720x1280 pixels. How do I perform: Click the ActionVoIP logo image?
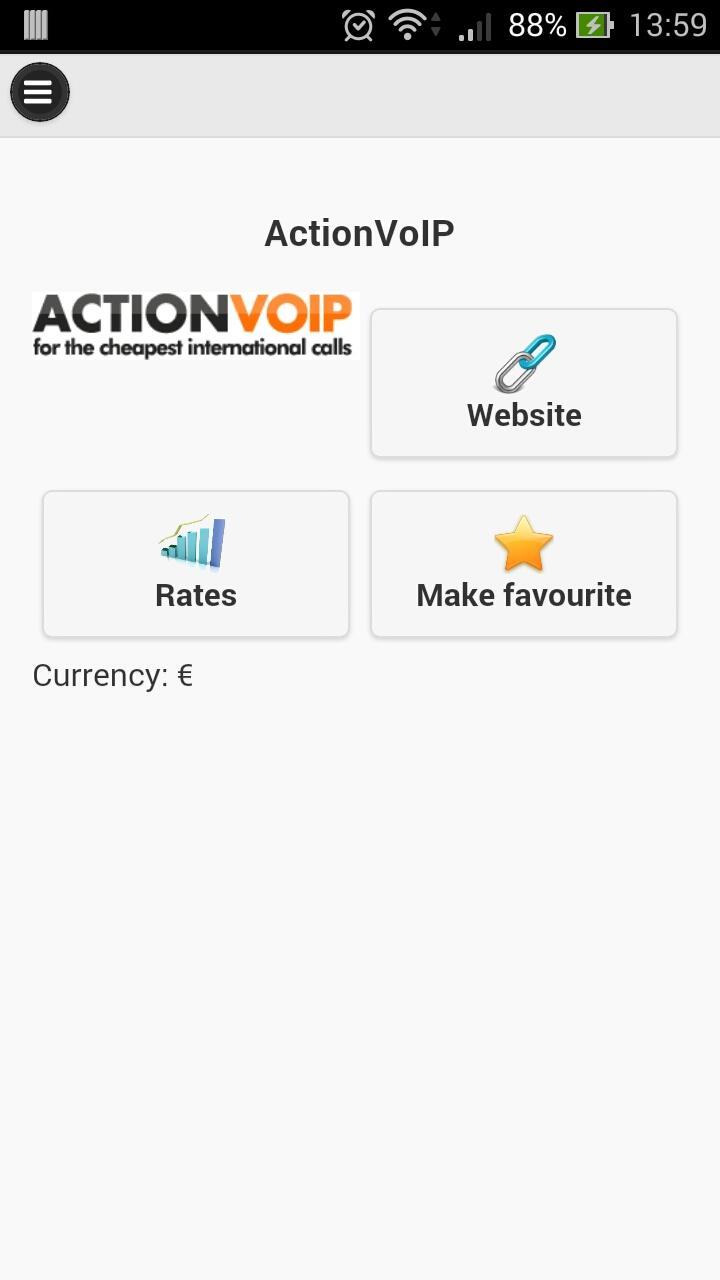tap(195, 323)
